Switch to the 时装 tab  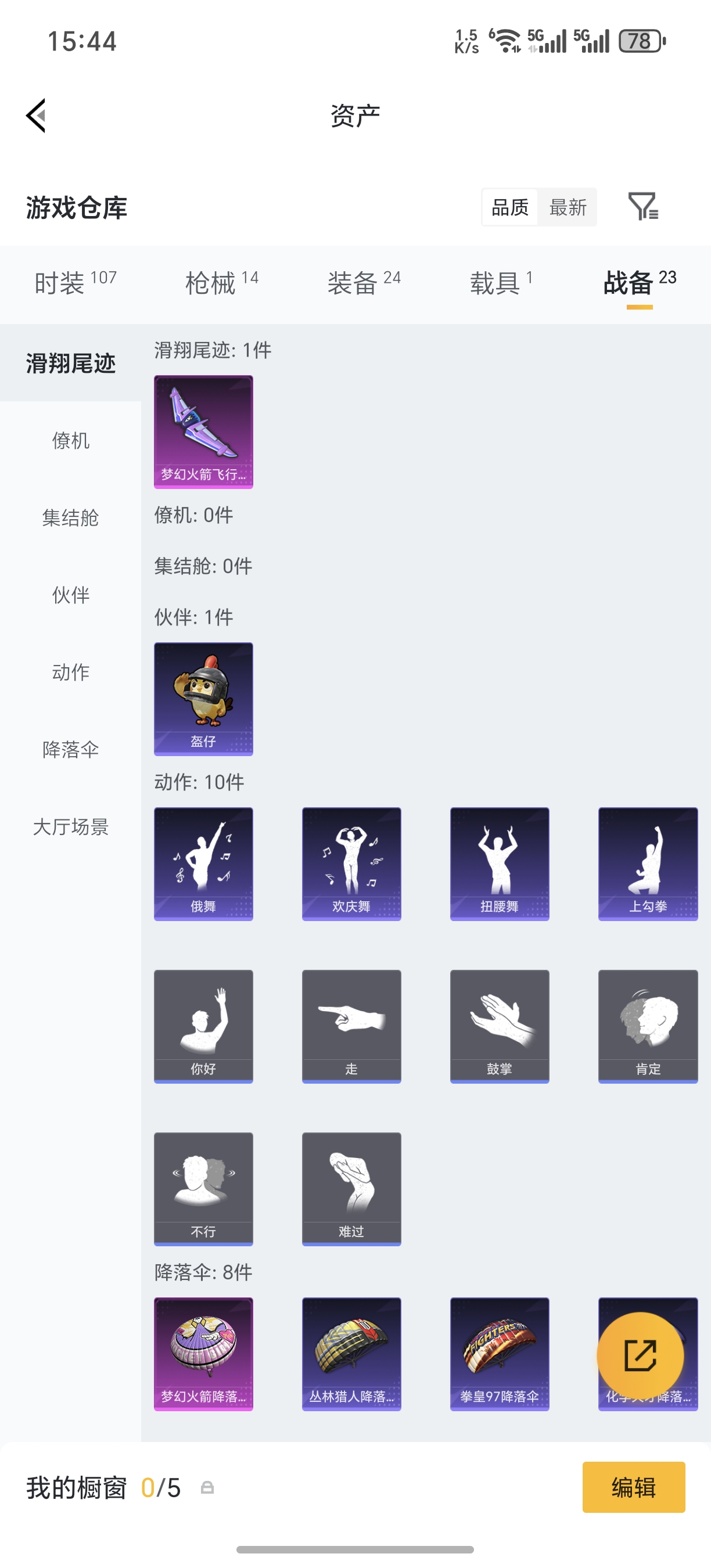[75, 283]
